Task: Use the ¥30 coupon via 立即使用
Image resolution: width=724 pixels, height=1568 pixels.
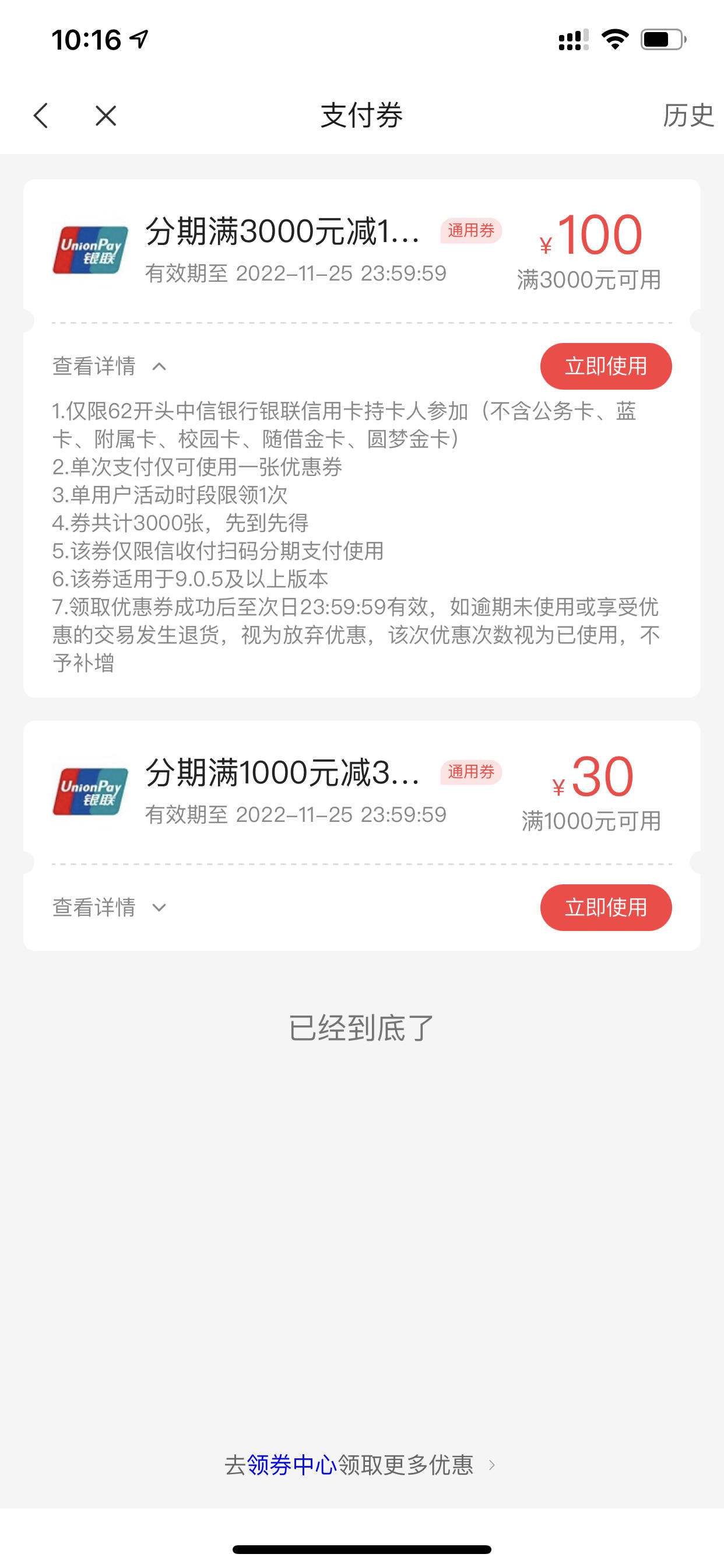Action: coord(606,908)
